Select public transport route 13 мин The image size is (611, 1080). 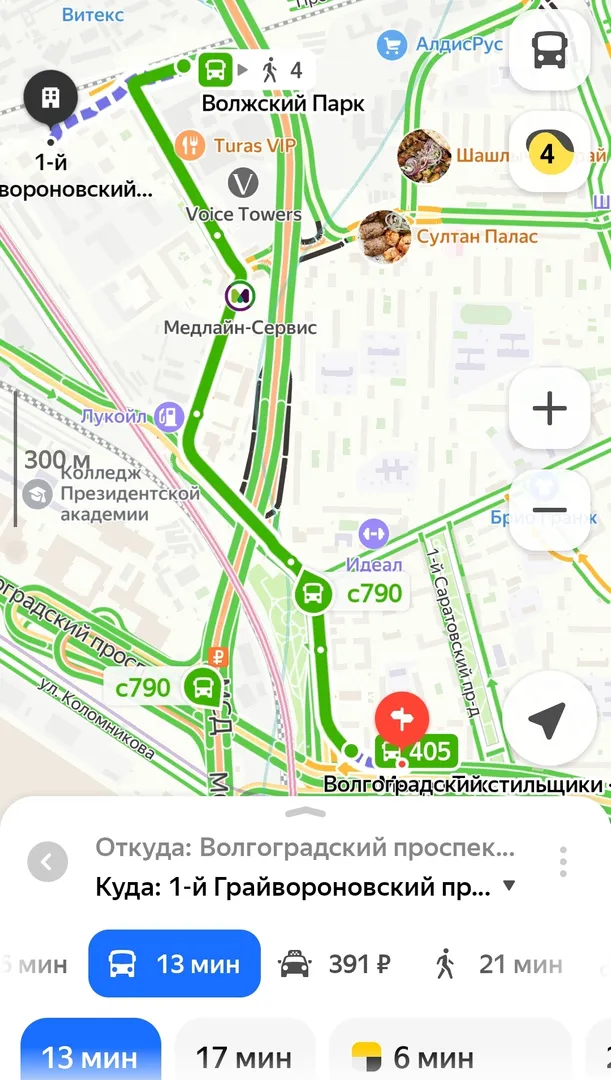(x=175, y=964)
